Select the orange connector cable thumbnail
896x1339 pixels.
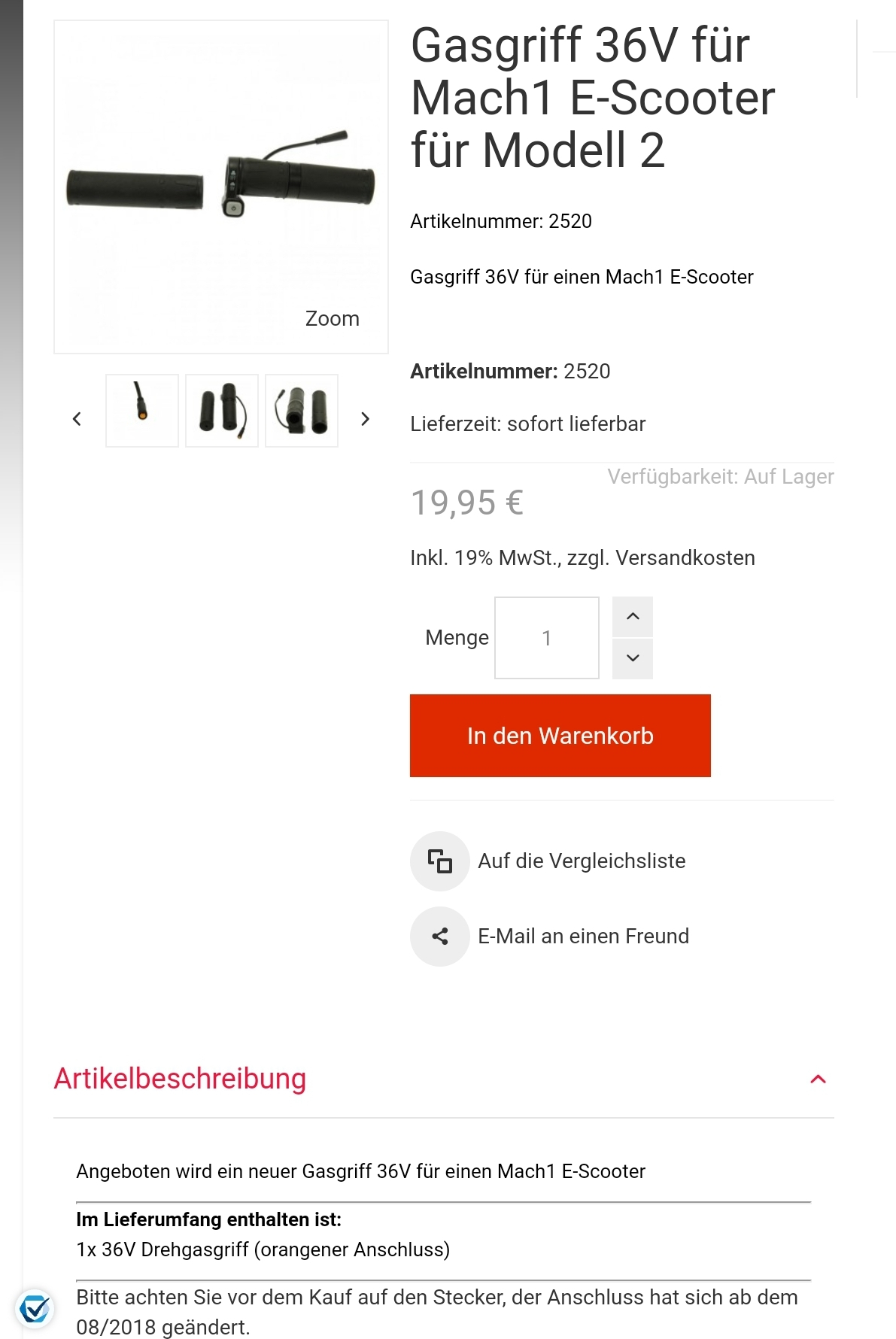click(142, 411)
